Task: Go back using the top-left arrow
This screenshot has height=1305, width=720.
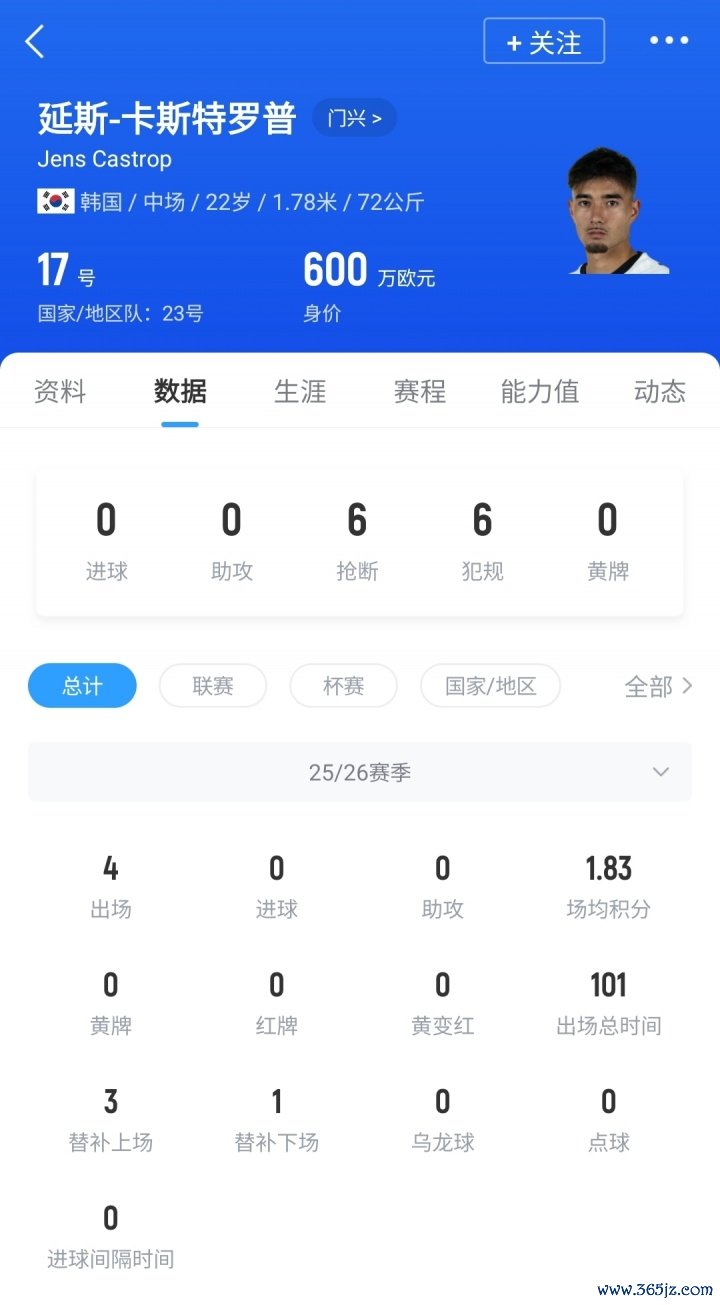Action: tap(35, 42)
